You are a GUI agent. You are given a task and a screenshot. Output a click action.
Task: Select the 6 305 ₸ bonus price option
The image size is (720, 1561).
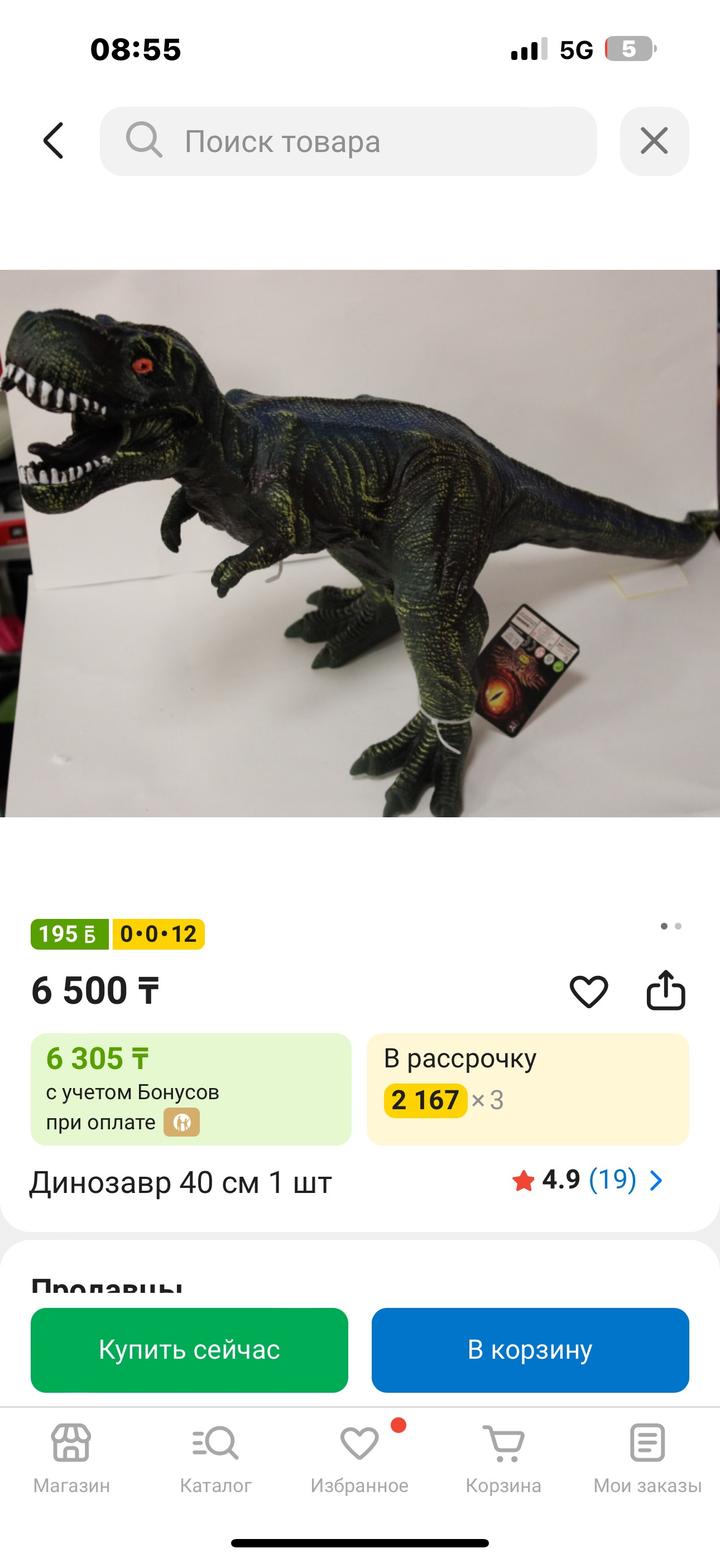(191, 1088)
